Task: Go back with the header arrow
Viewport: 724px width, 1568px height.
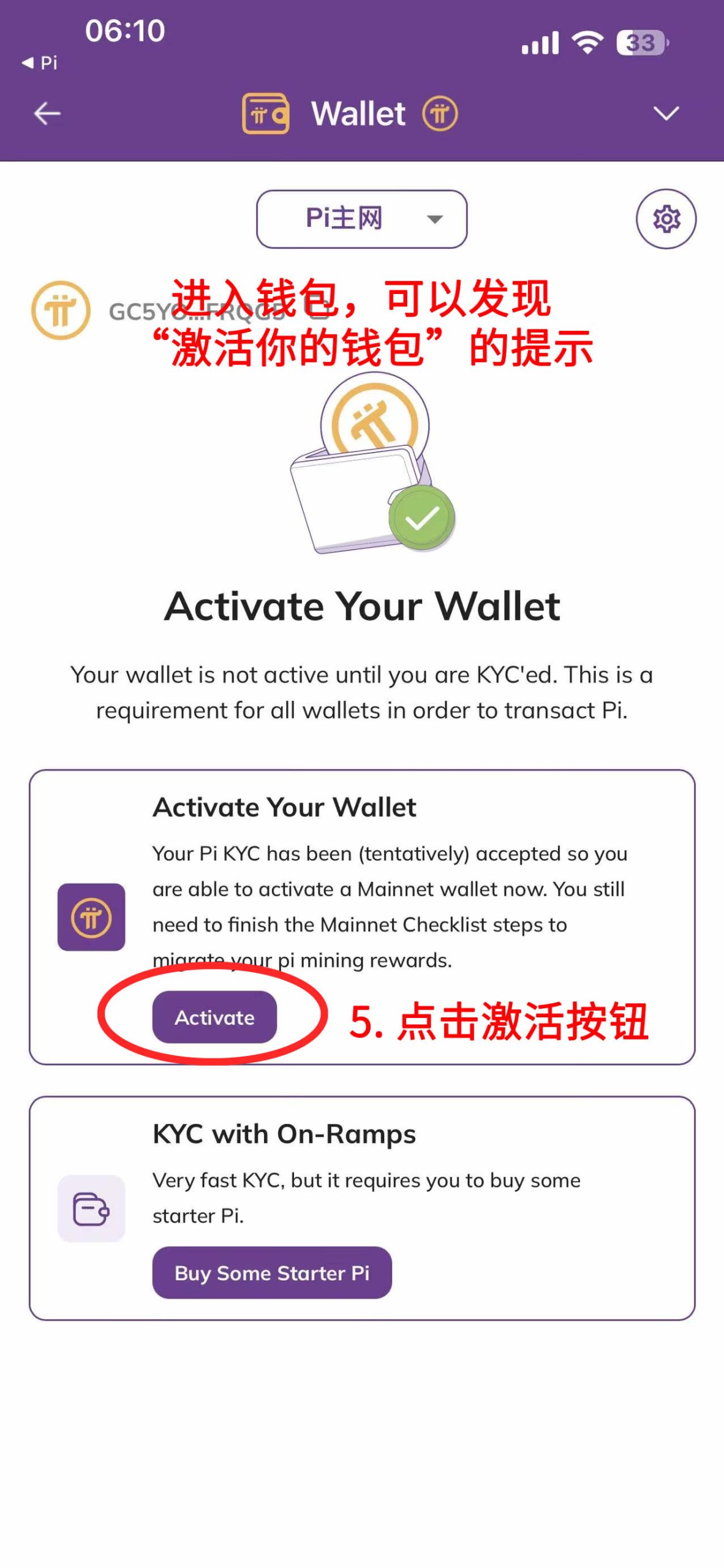Action: pyautogui.click(x=47, y=114)
